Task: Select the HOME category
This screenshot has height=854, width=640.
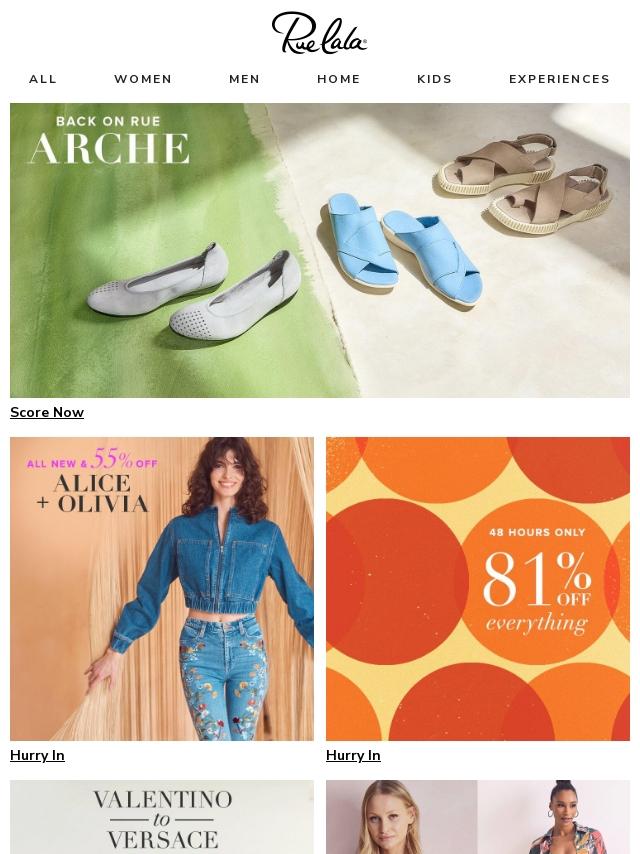Action: tap(339, 79)
